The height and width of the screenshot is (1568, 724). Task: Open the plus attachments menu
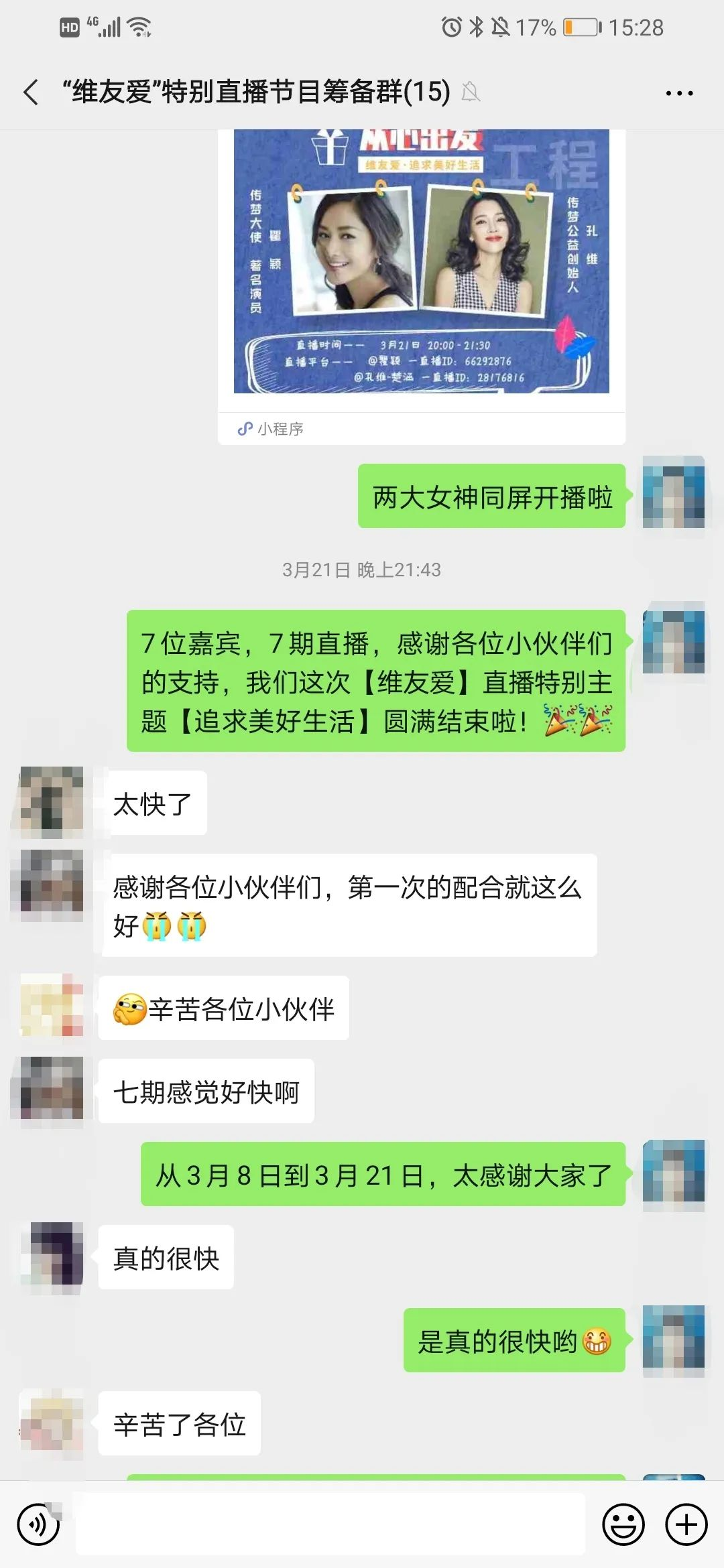pyautogui.click(x=686, y=1525)
